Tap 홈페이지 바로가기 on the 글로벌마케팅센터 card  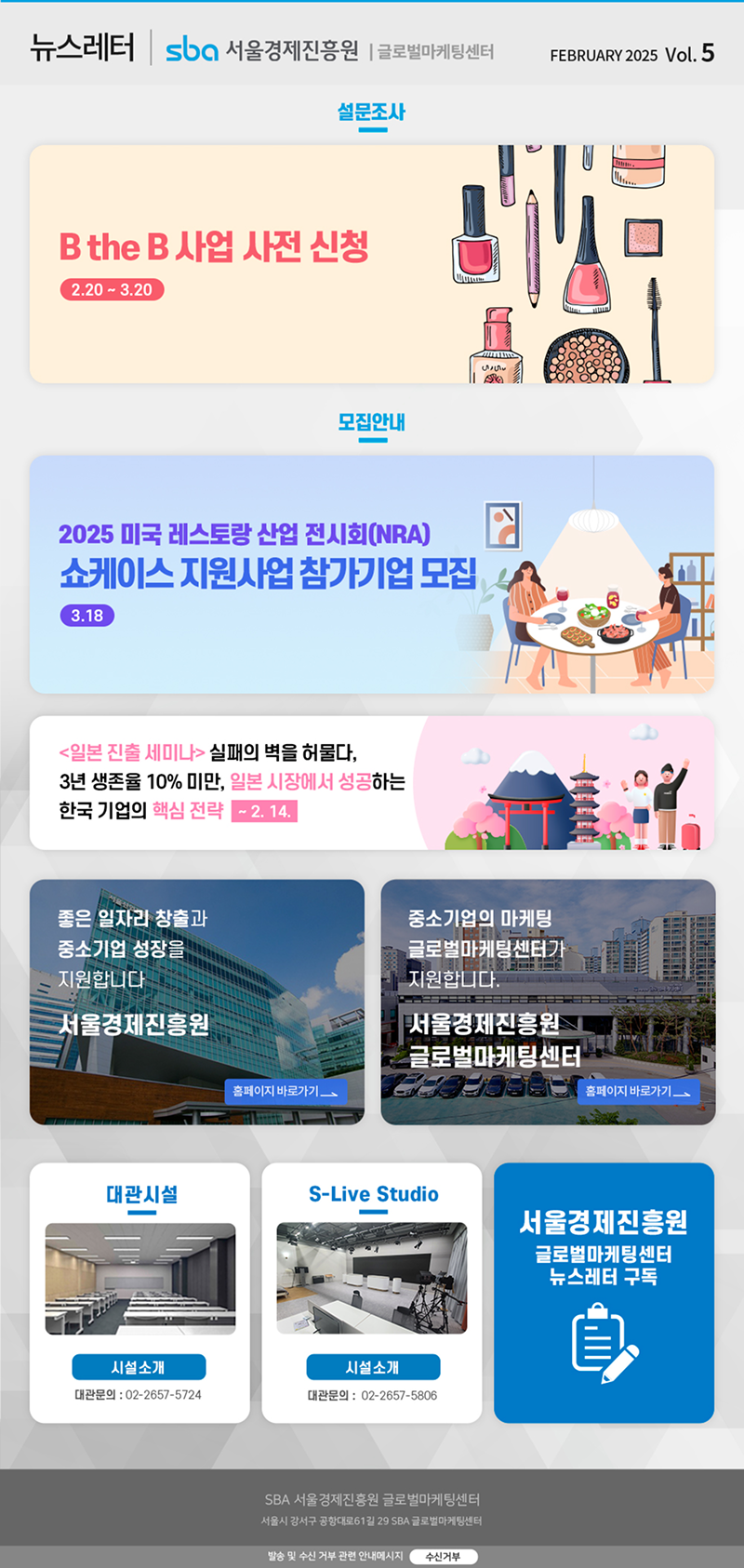coord(638,1091)
